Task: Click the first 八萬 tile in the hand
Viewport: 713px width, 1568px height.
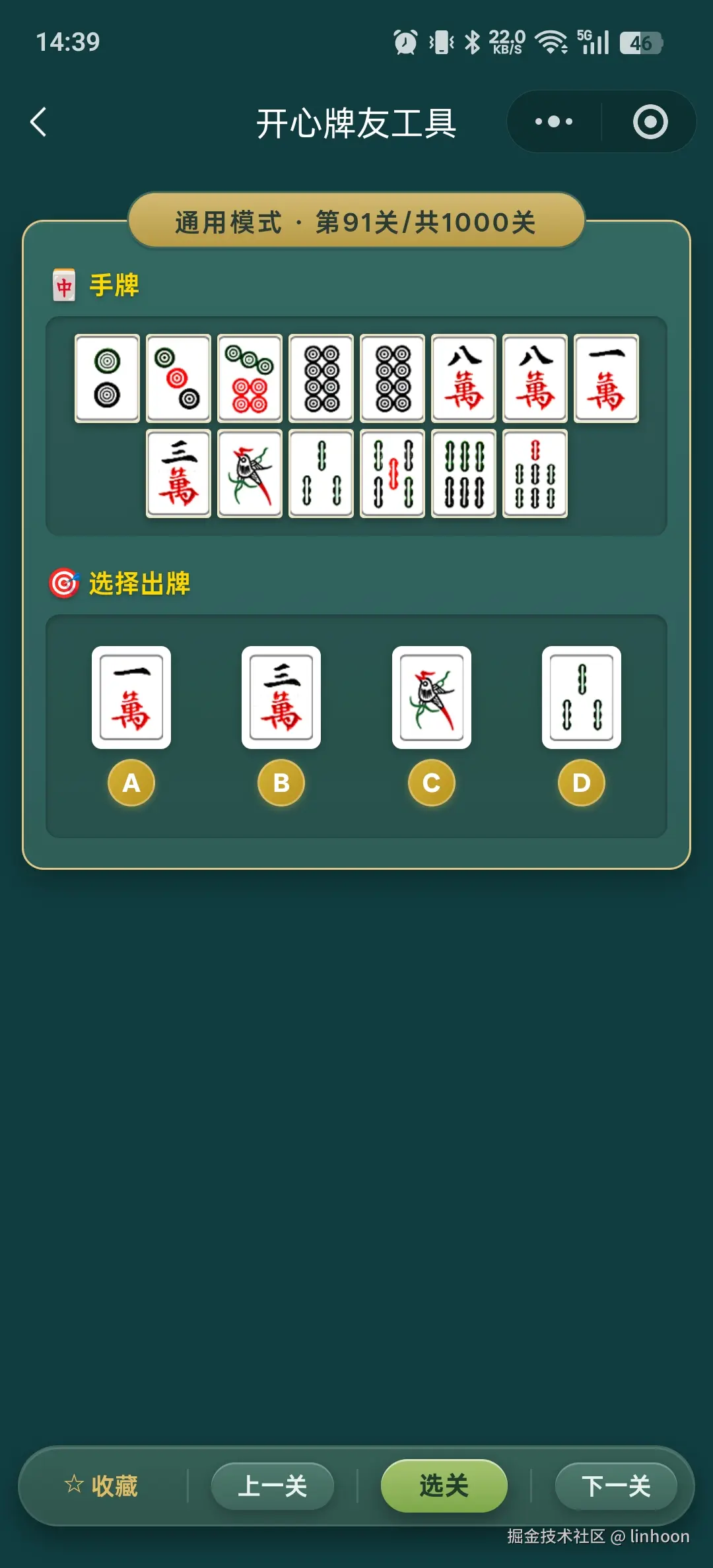Action: pyautogui.click(x=463, y=377)
